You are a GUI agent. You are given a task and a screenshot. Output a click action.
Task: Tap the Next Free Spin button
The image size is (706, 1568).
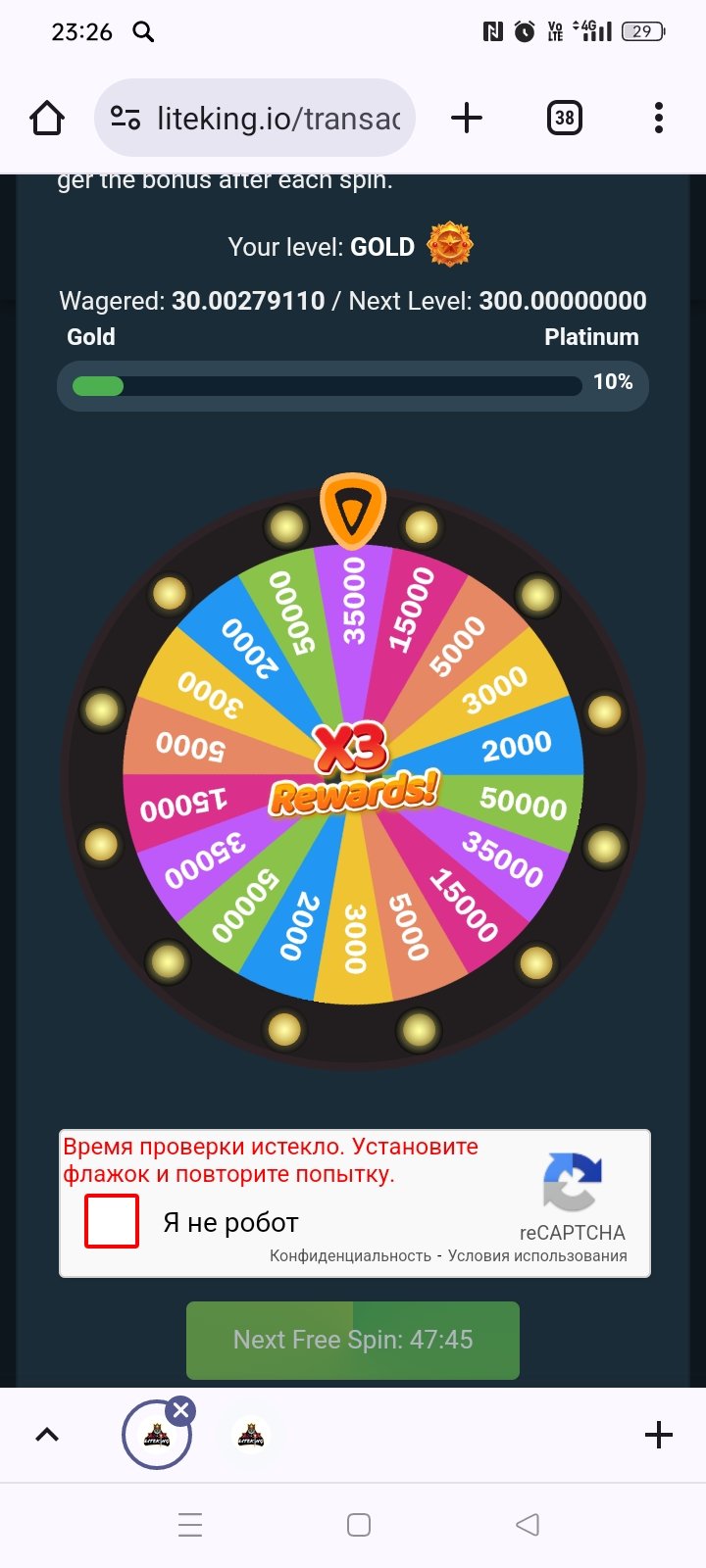[x=353, y=1340]
